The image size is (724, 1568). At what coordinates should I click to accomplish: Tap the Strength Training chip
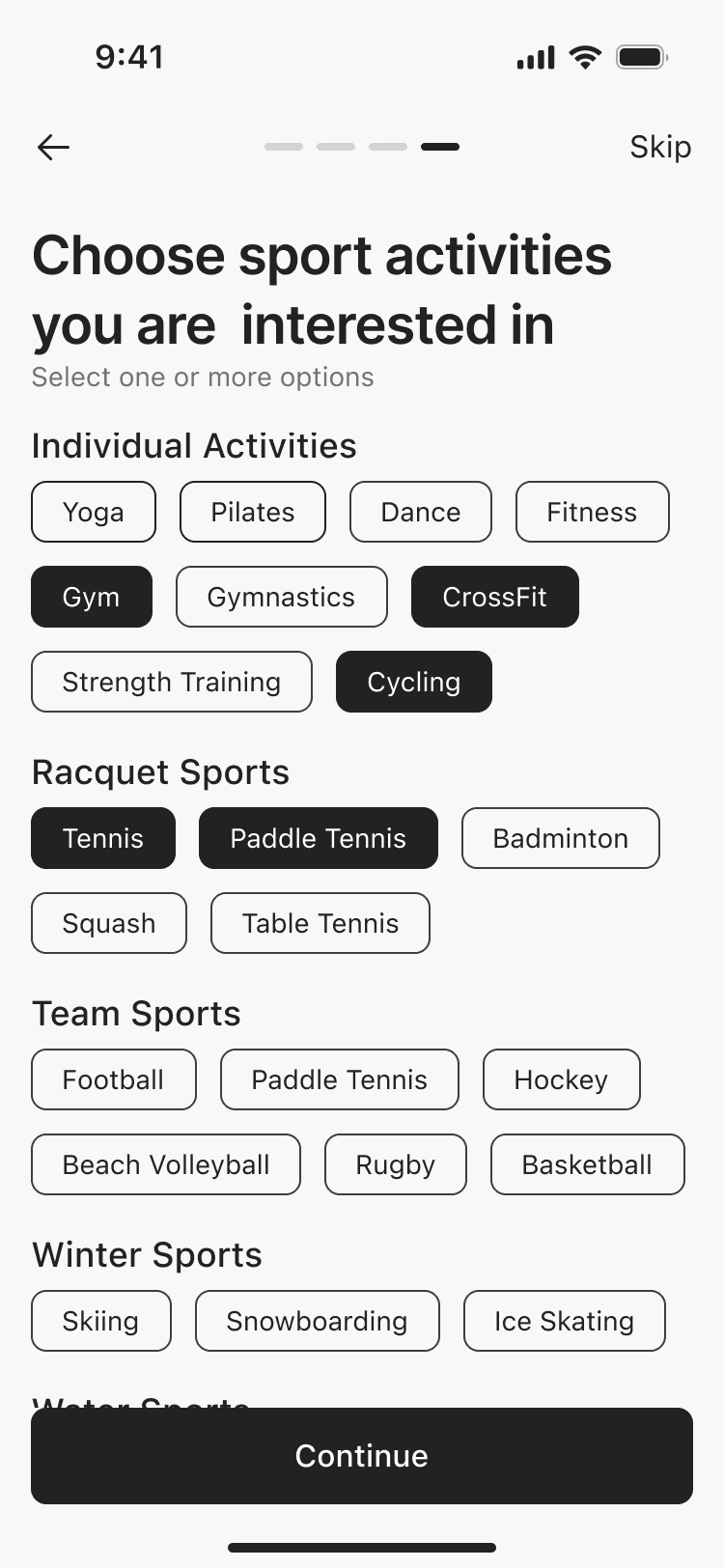click(x=172, y=682)
